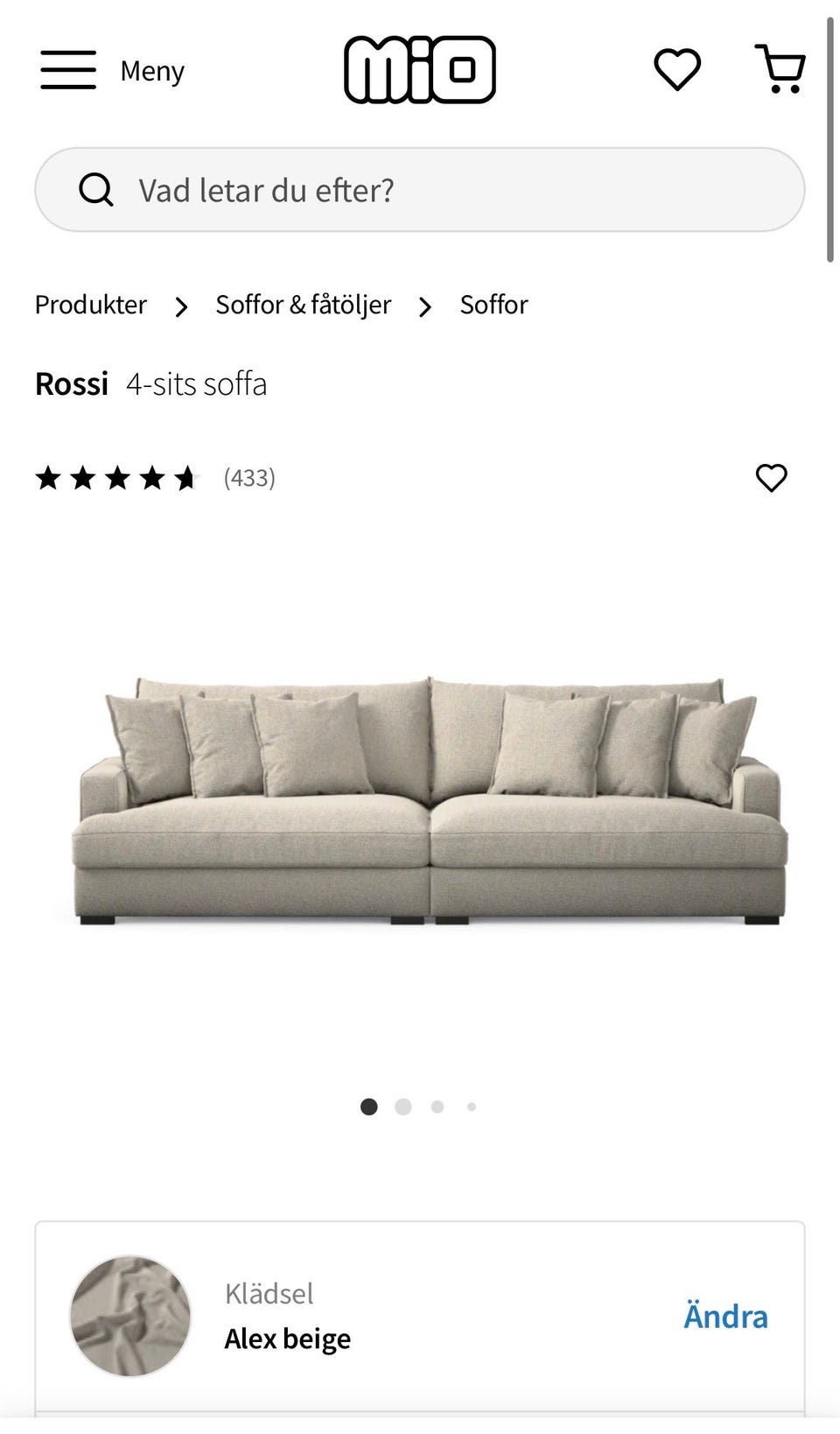The image size is (840, 1434).
Task: View the 433 customer reviews
Action: point(248,478)
